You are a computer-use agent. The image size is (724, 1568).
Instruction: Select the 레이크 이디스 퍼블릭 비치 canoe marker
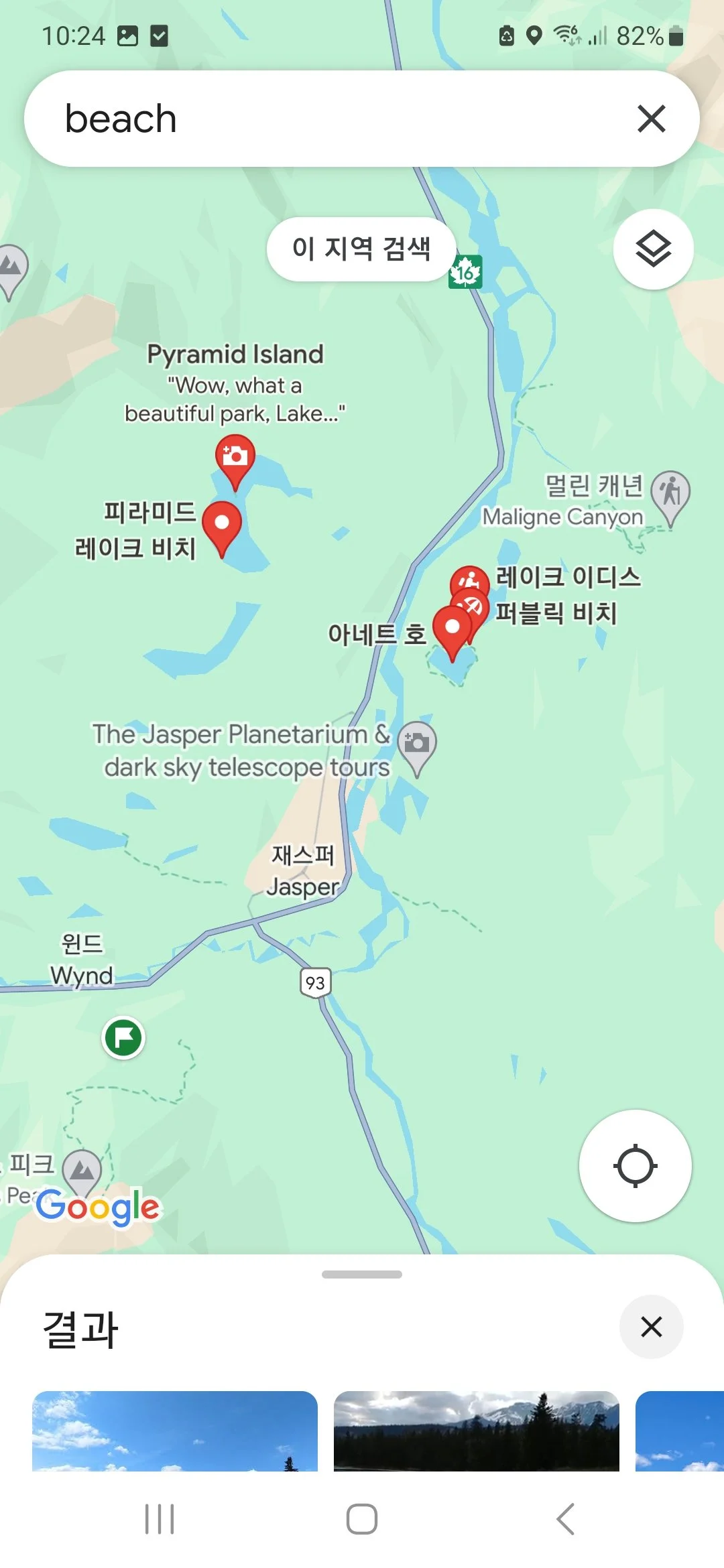click(x=471, y=582)
